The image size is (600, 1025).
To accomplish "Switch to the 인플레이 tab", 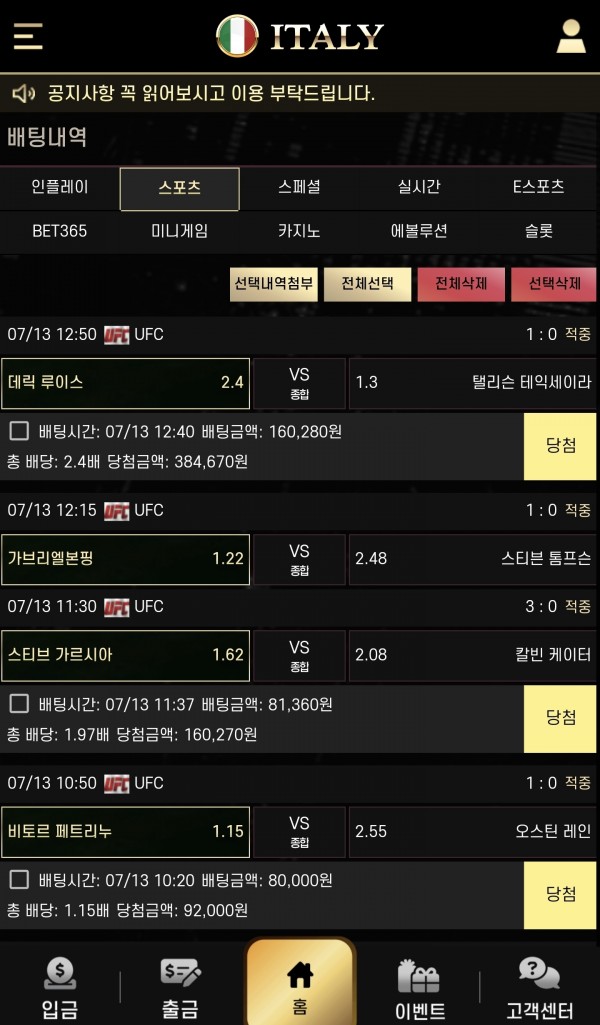I will [x=59, y=188].
